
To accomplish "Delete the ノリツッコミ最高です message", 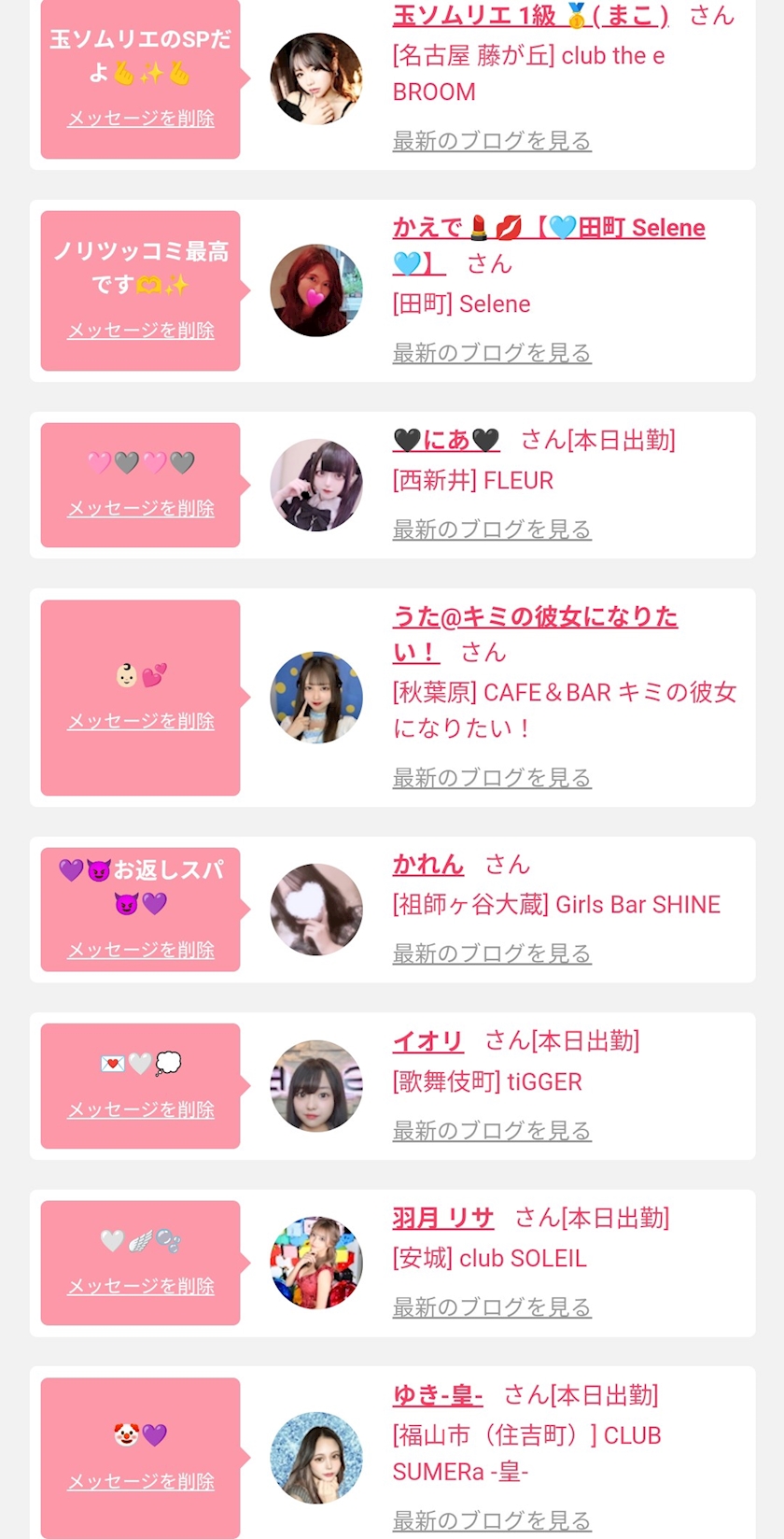I will 141,331.
